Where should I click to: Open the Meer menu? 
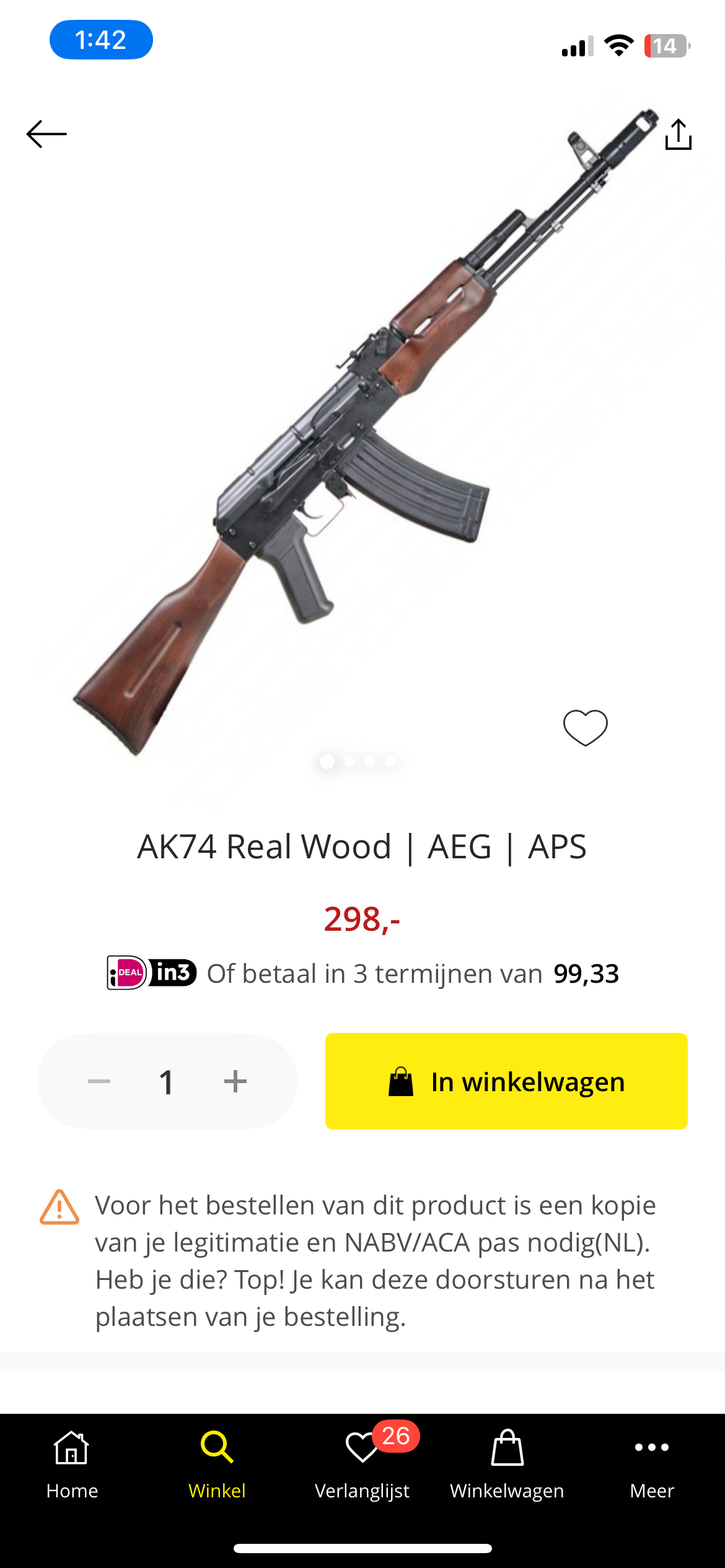(x=652, y=1465)
